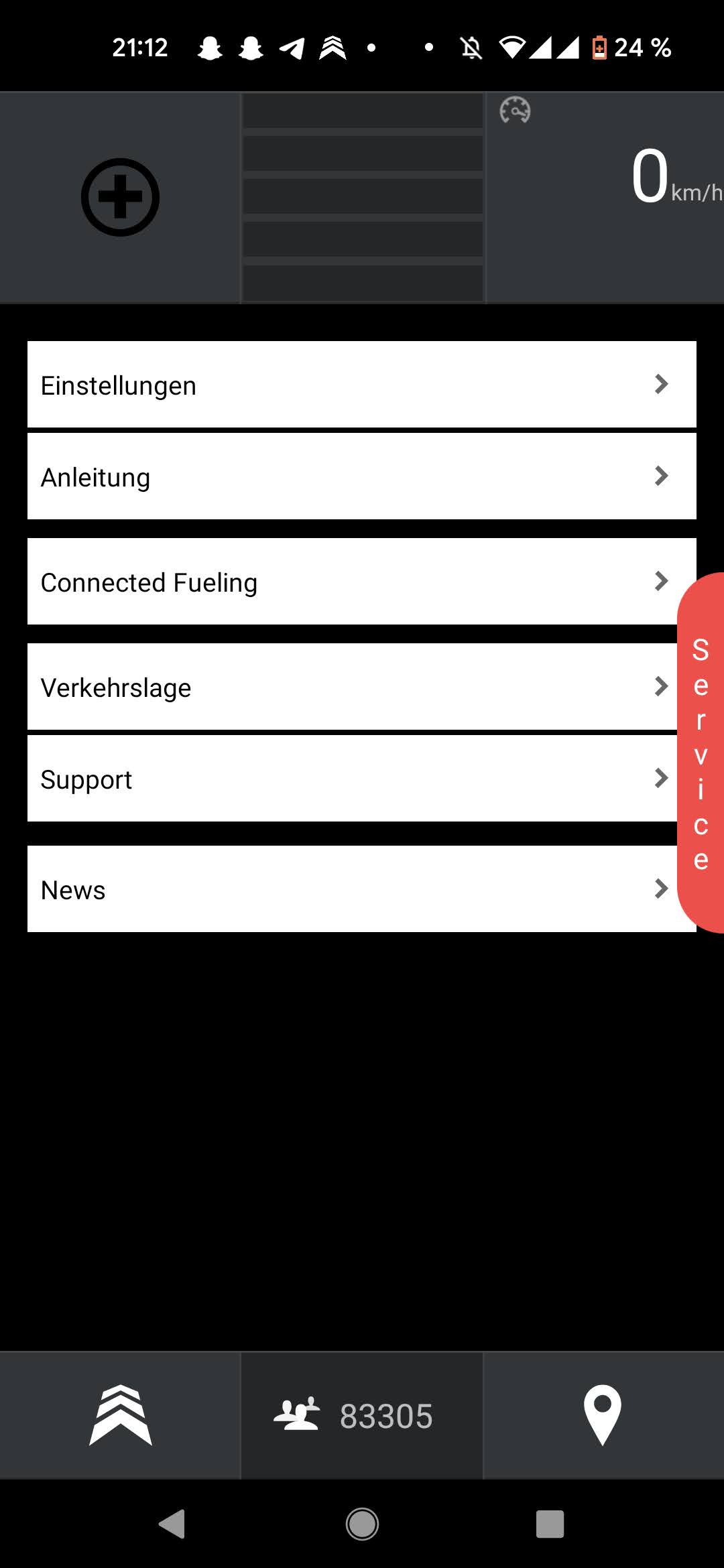
Task: Go to the home screen
Action: [362, 1524]
